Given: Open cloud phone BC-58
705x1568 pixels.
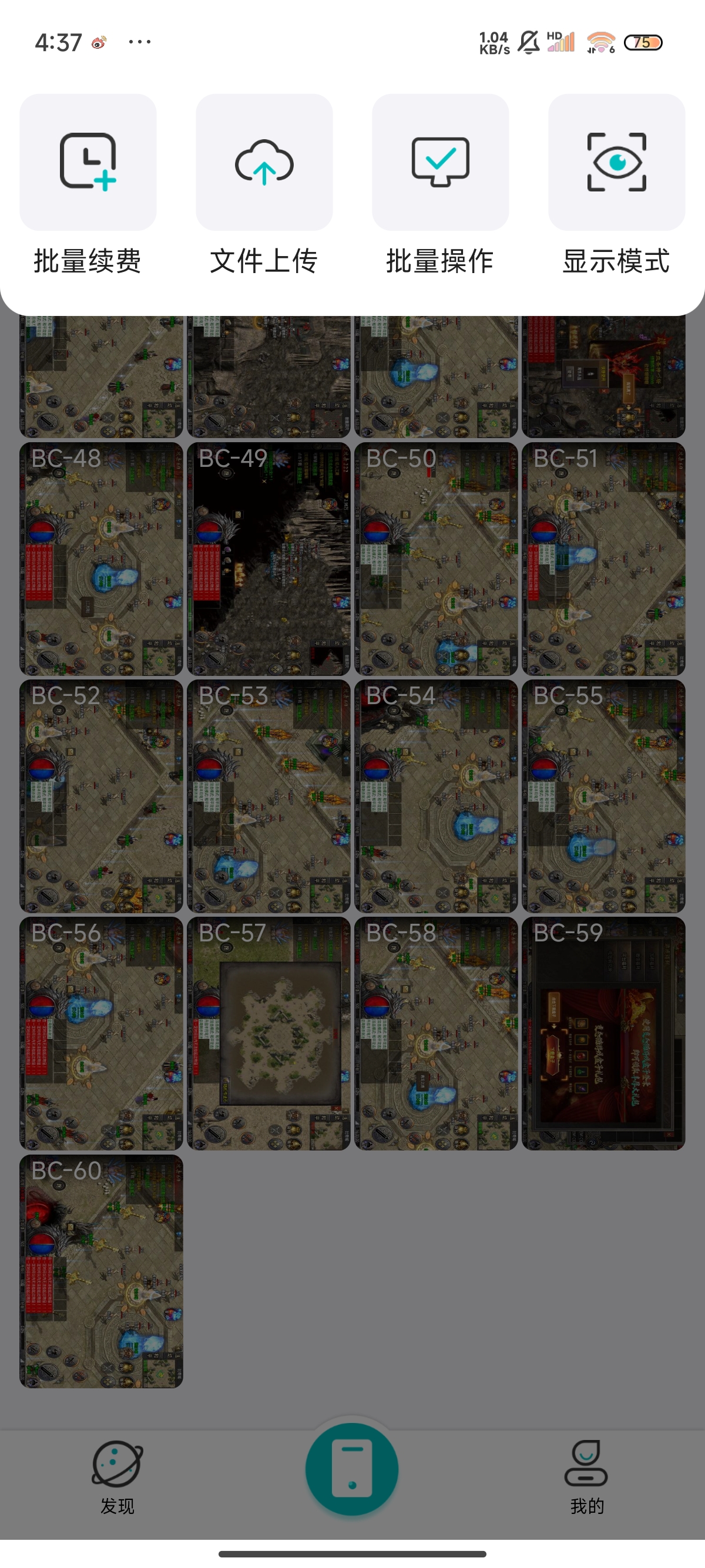Looking at the screenshot, I should click(436, 1034).
